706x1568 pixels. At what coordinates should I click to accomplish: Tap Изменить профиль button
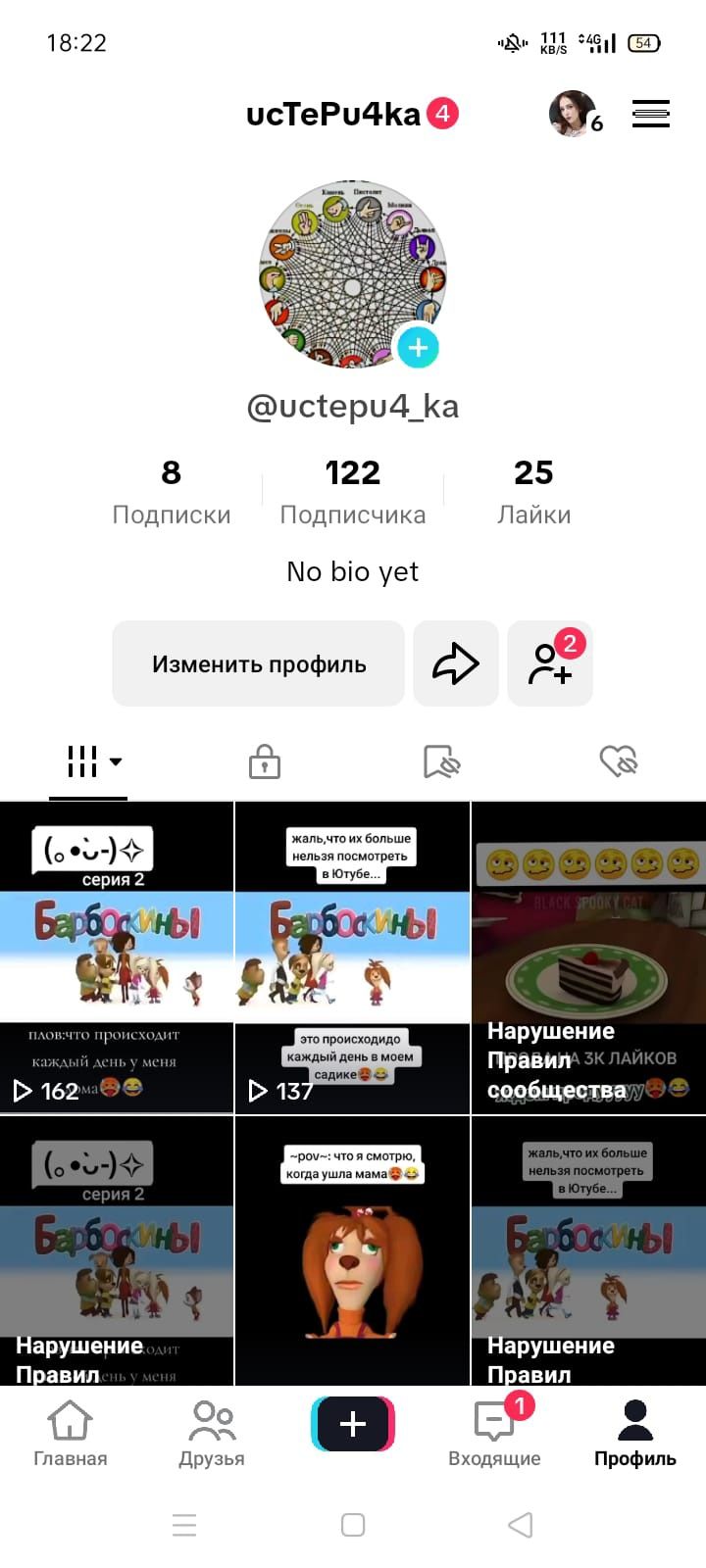point(259,663)
